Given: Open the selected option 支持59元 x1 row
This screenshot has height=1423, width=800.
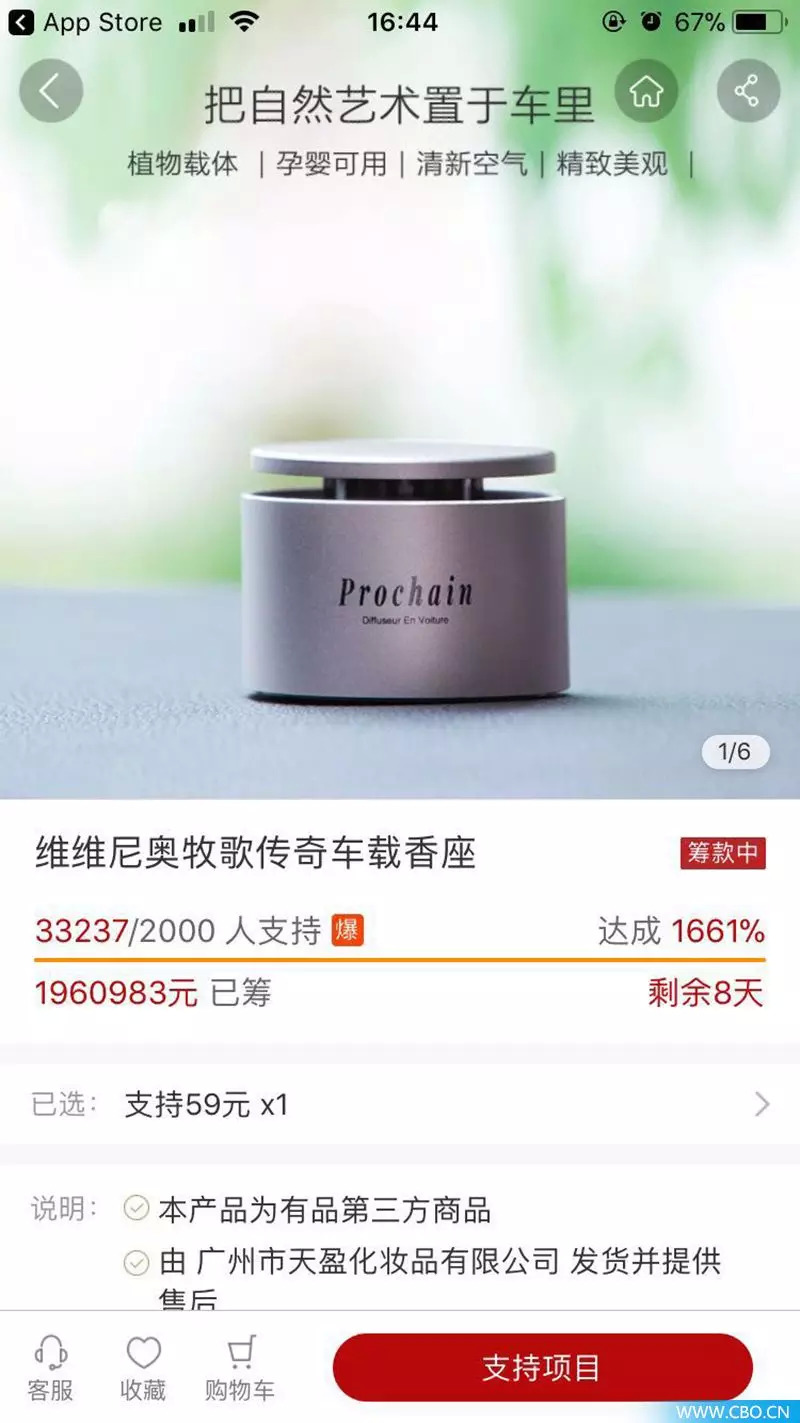Looking at the screenshot, I should coord(400,1104).
